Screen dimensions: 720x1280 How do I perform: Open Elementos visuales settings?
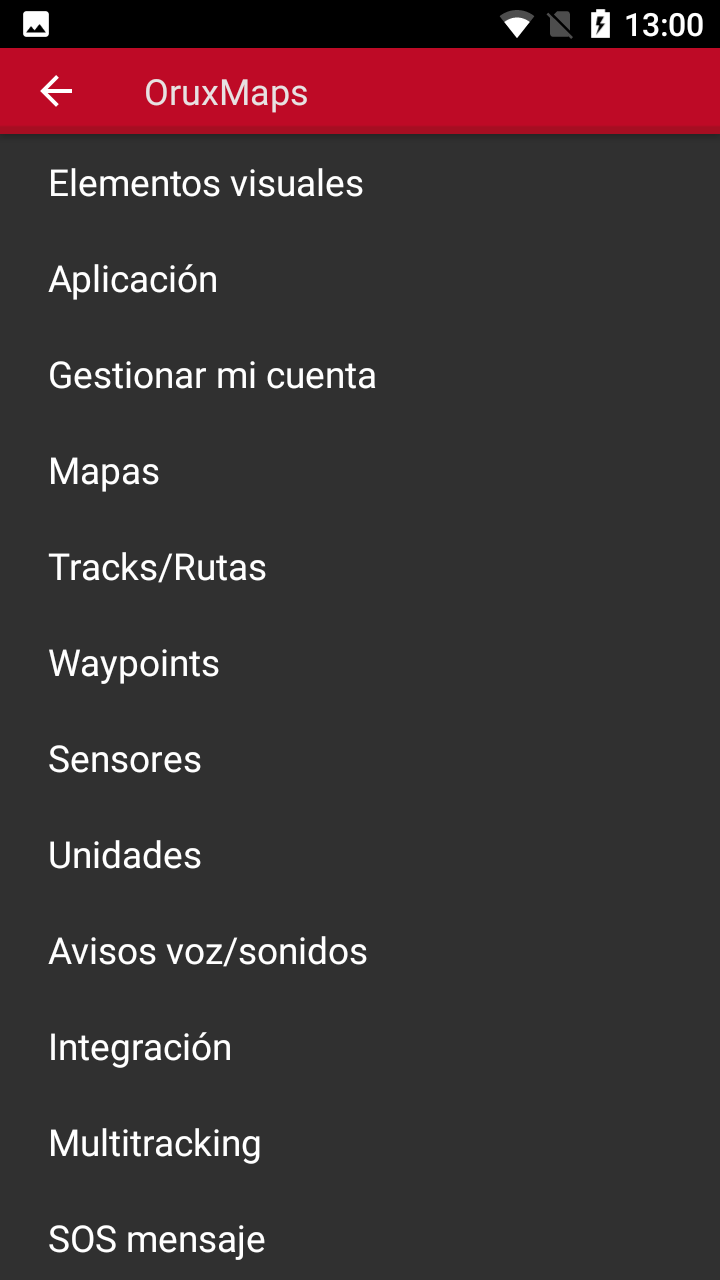point(205,183)
